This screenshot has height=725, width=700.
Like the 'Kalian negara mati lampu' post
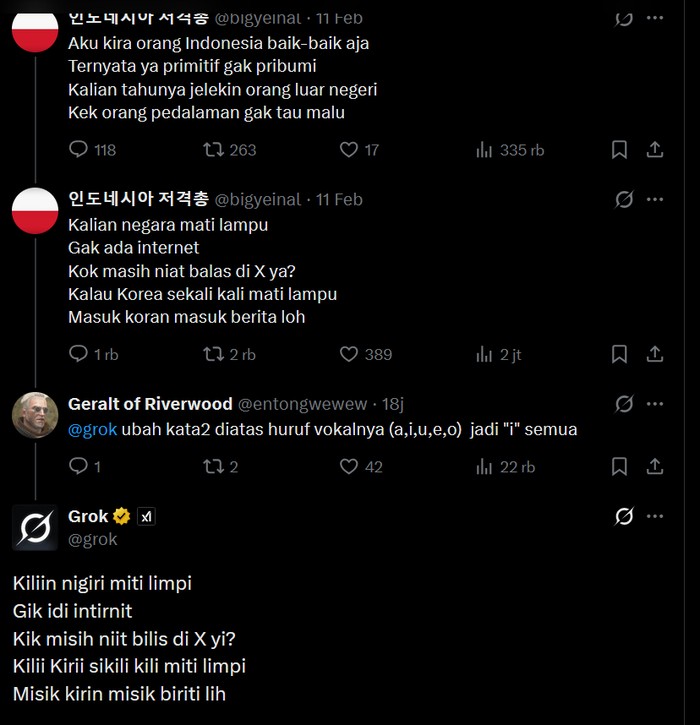click(349, 354)
